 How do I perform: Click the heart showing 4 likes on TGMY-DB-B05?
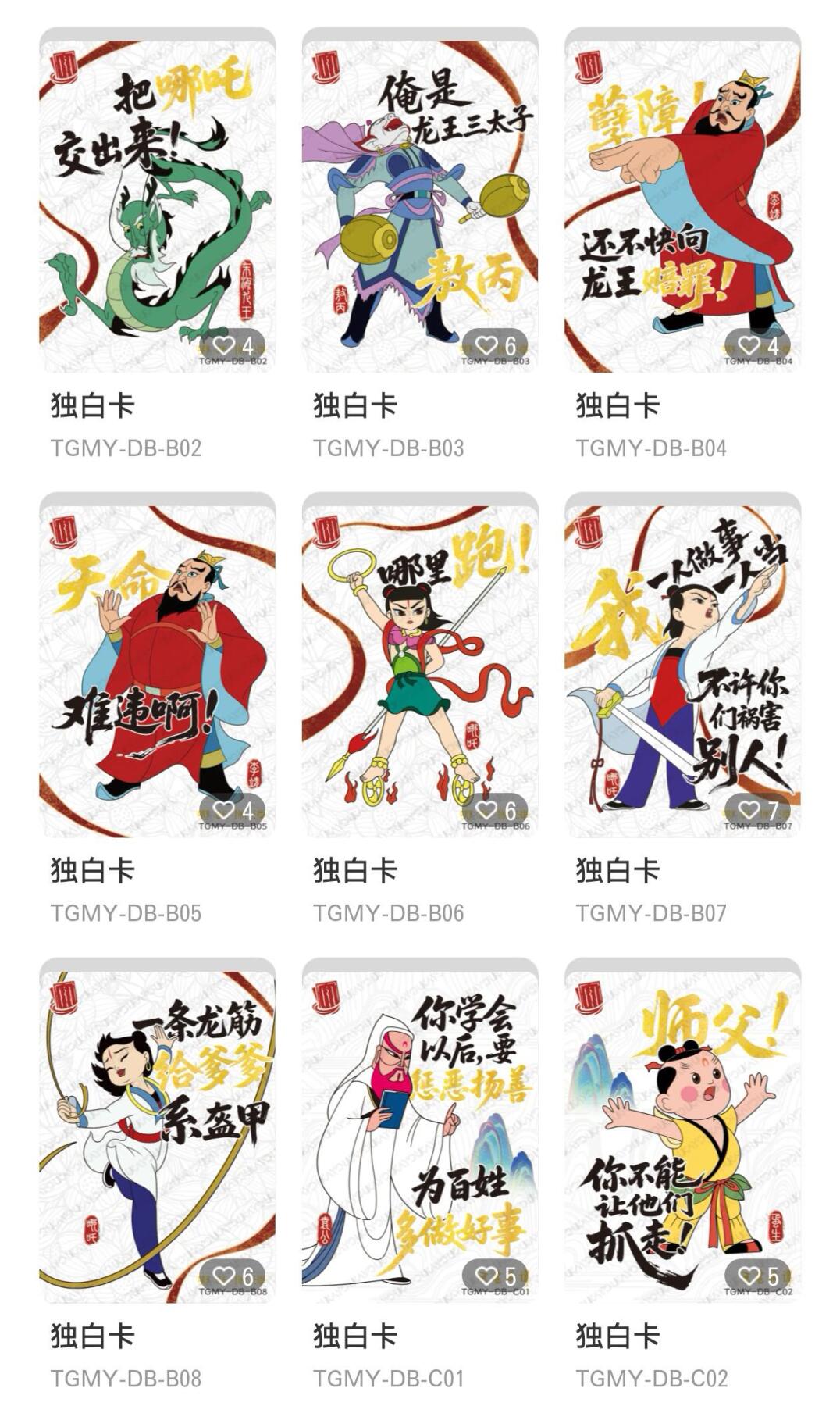[x=222, y=810]
